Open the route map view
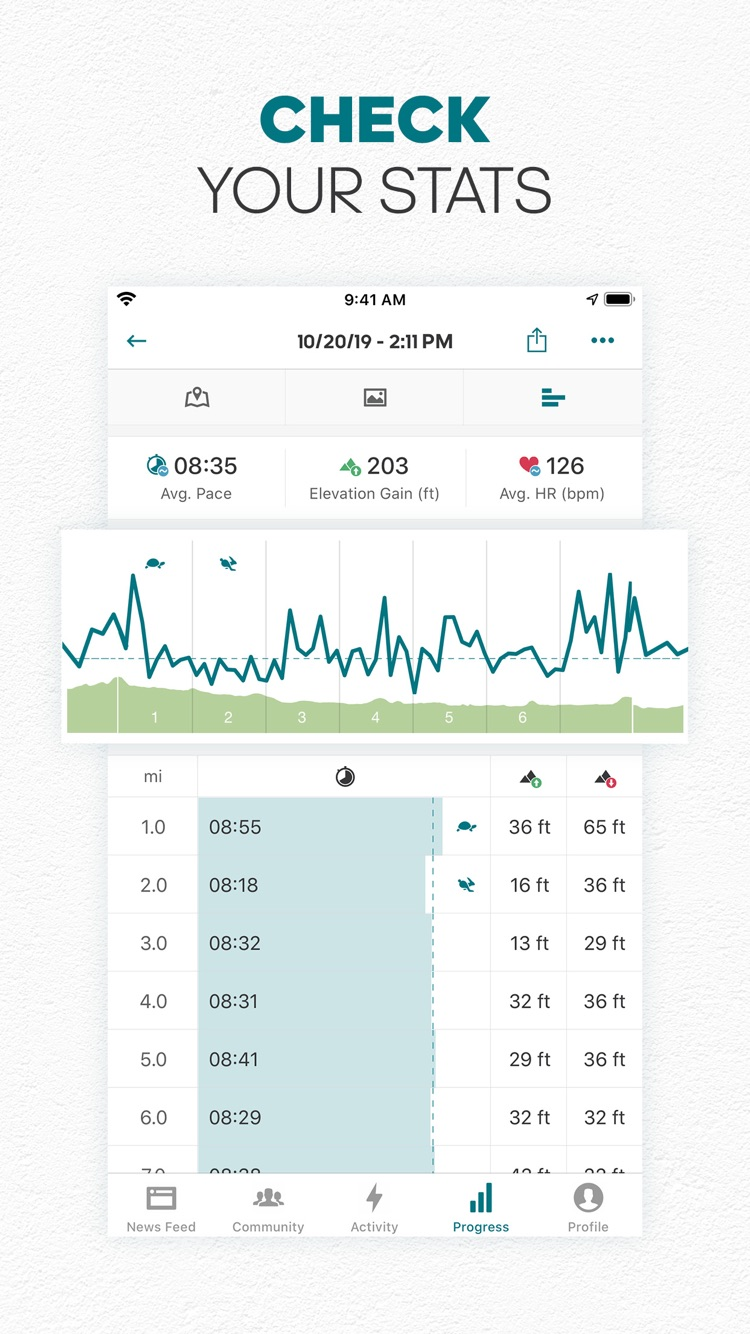The image size is (750, 1334). (196, 396)
